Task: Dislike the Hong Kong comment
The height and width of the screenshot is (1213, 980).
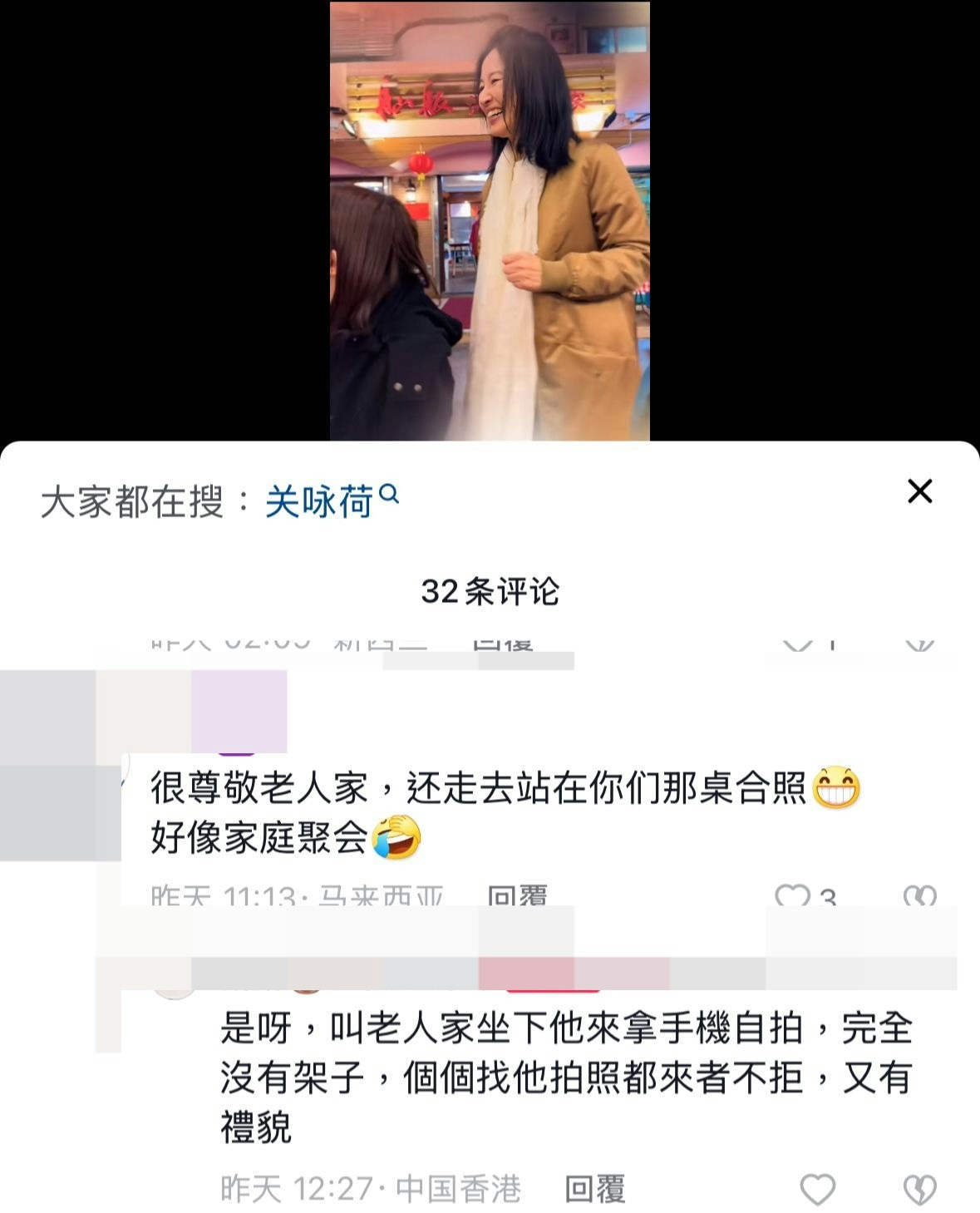Action: pos(919,1189)
